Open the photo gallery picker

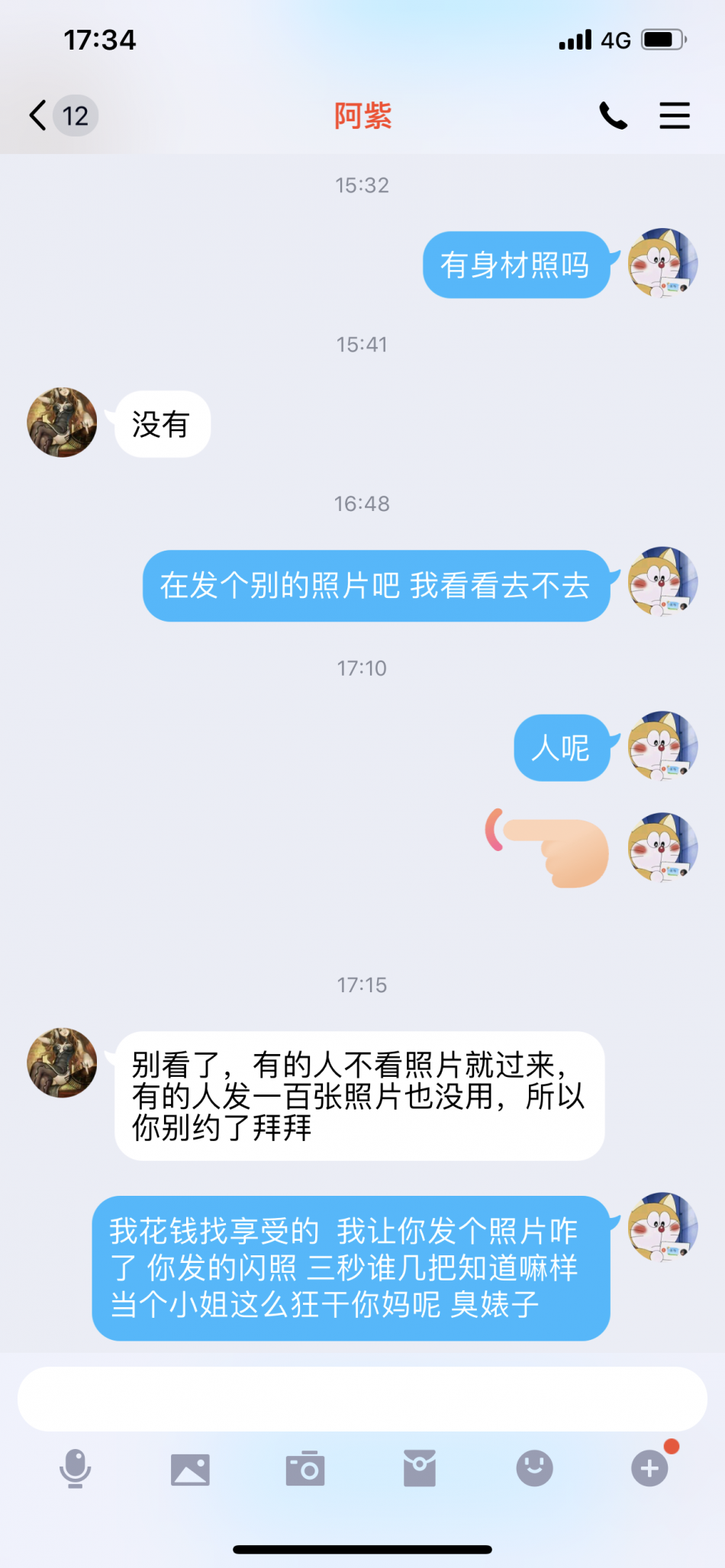pyautogui.click(x=190, y=1469)
